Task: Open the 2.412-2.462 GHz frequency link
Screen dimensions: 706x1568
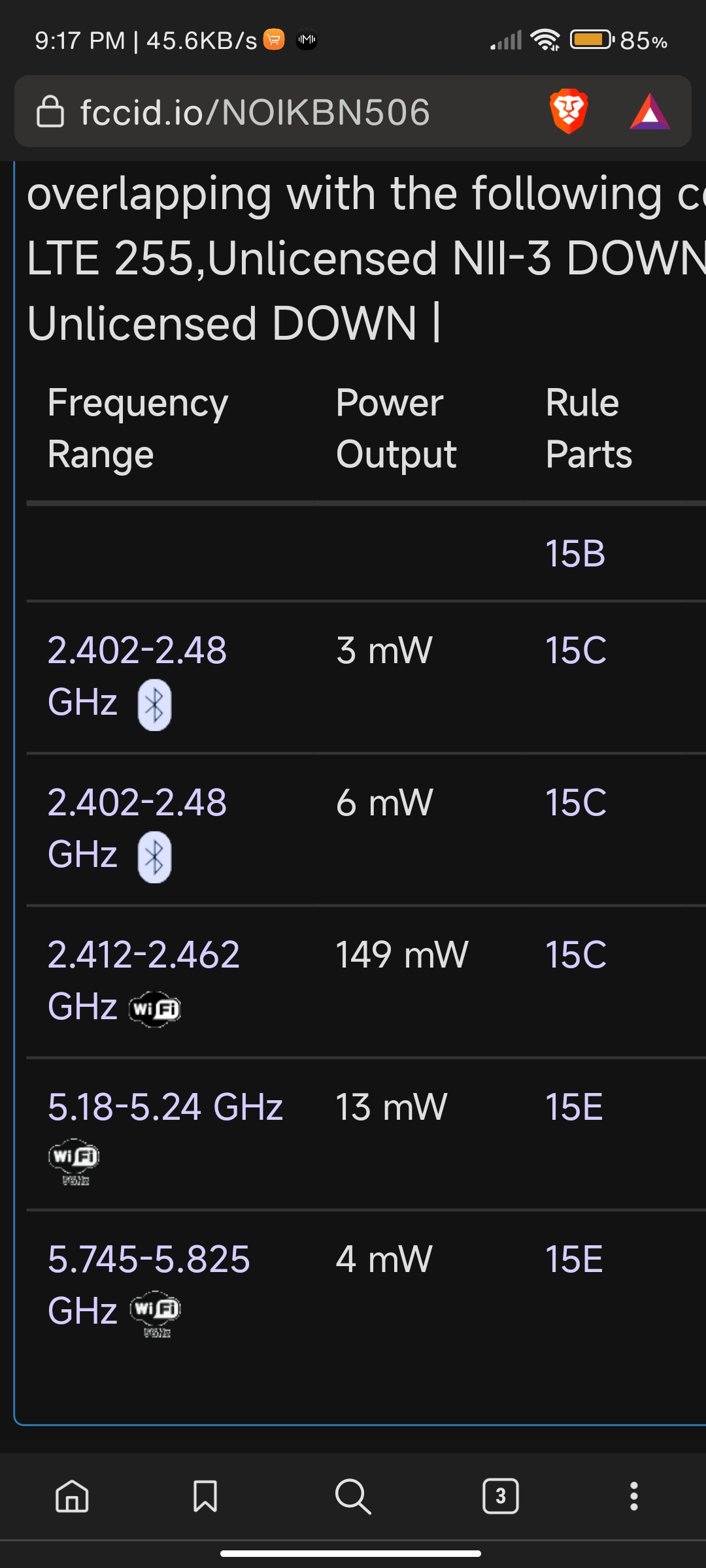Action: click(143, 955)
